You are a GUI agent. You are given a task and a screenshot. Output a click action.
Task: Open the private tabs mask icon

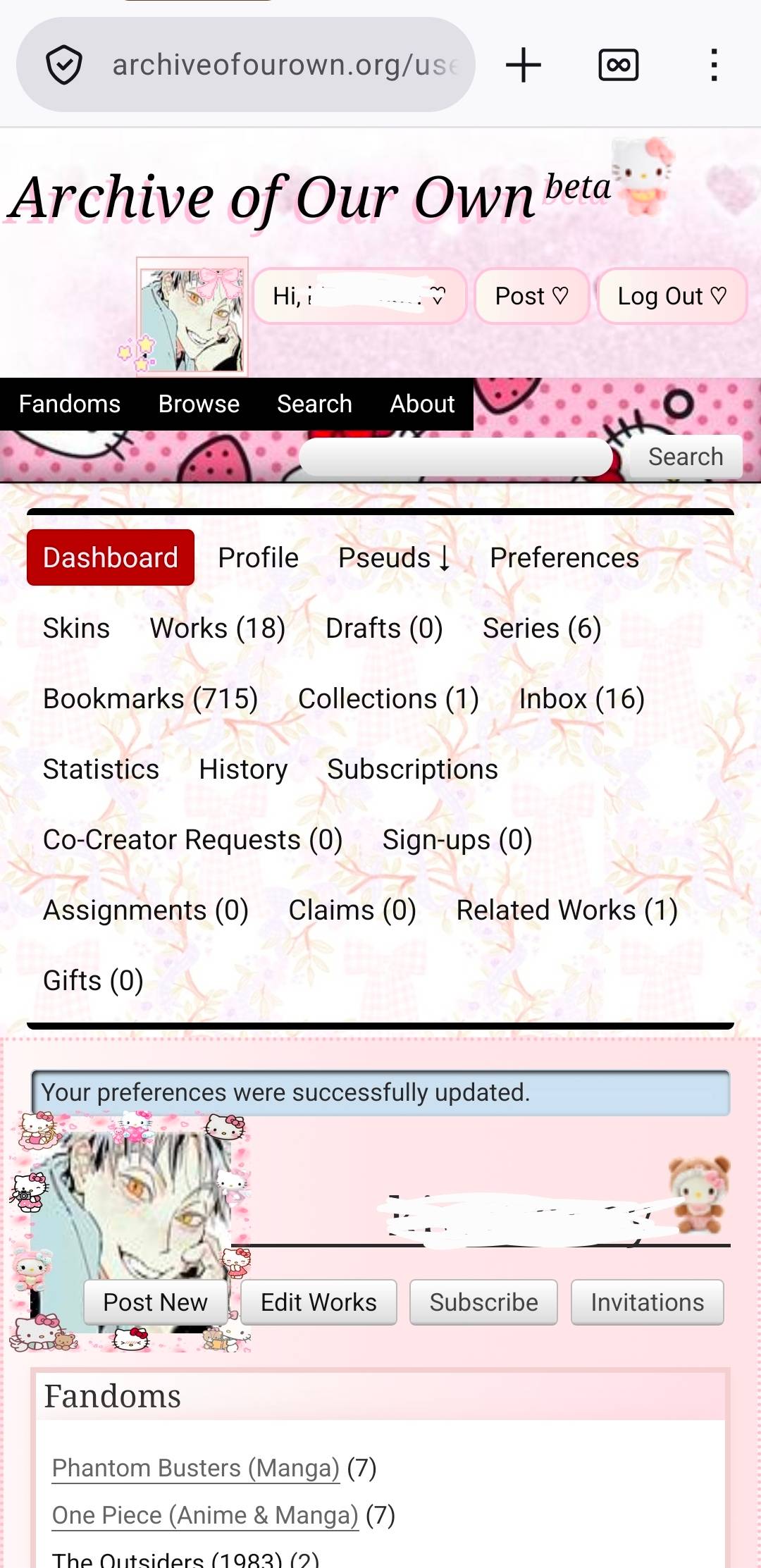[618, 65]
